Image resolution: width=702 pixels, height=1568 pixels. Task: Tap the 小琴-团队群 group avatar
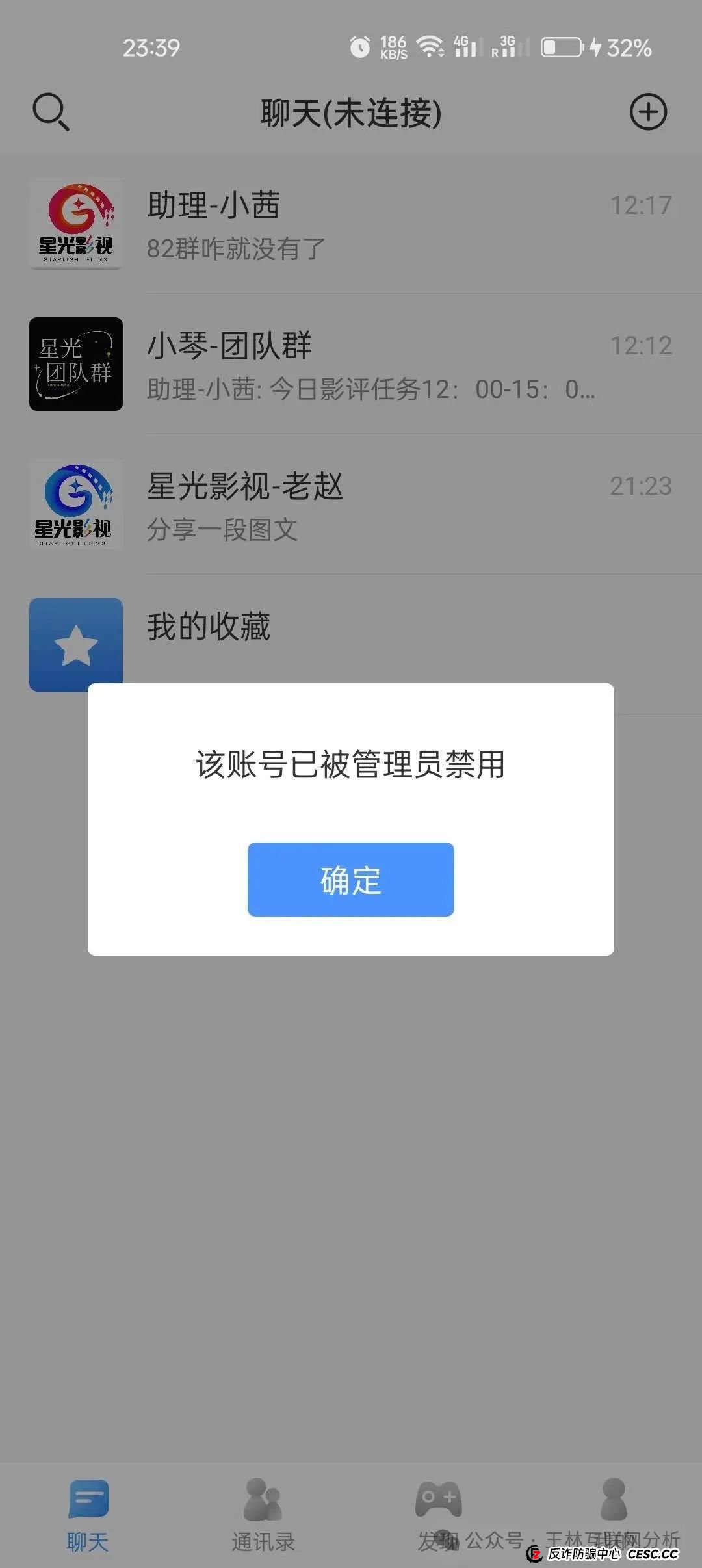pyautogui.click(x=75, y=363)
